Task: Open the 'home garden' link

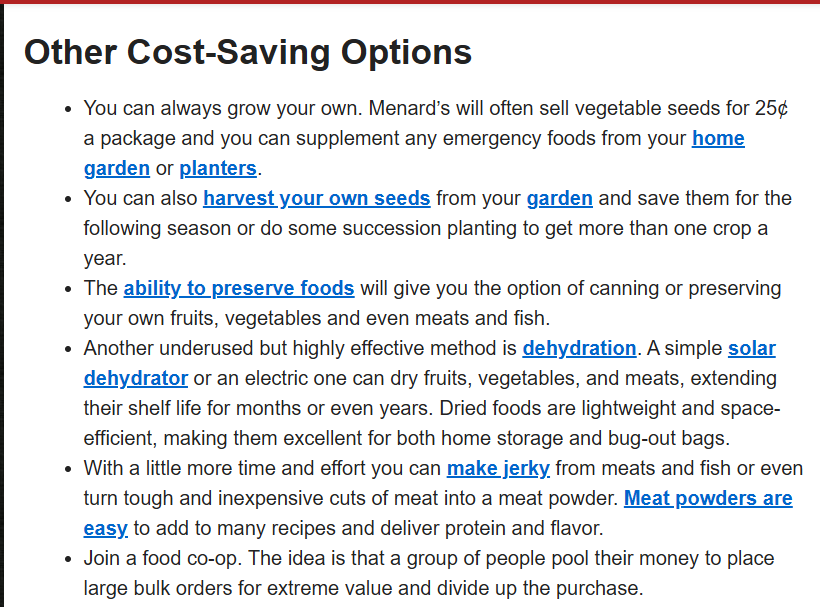Action: tap(717, 139)
